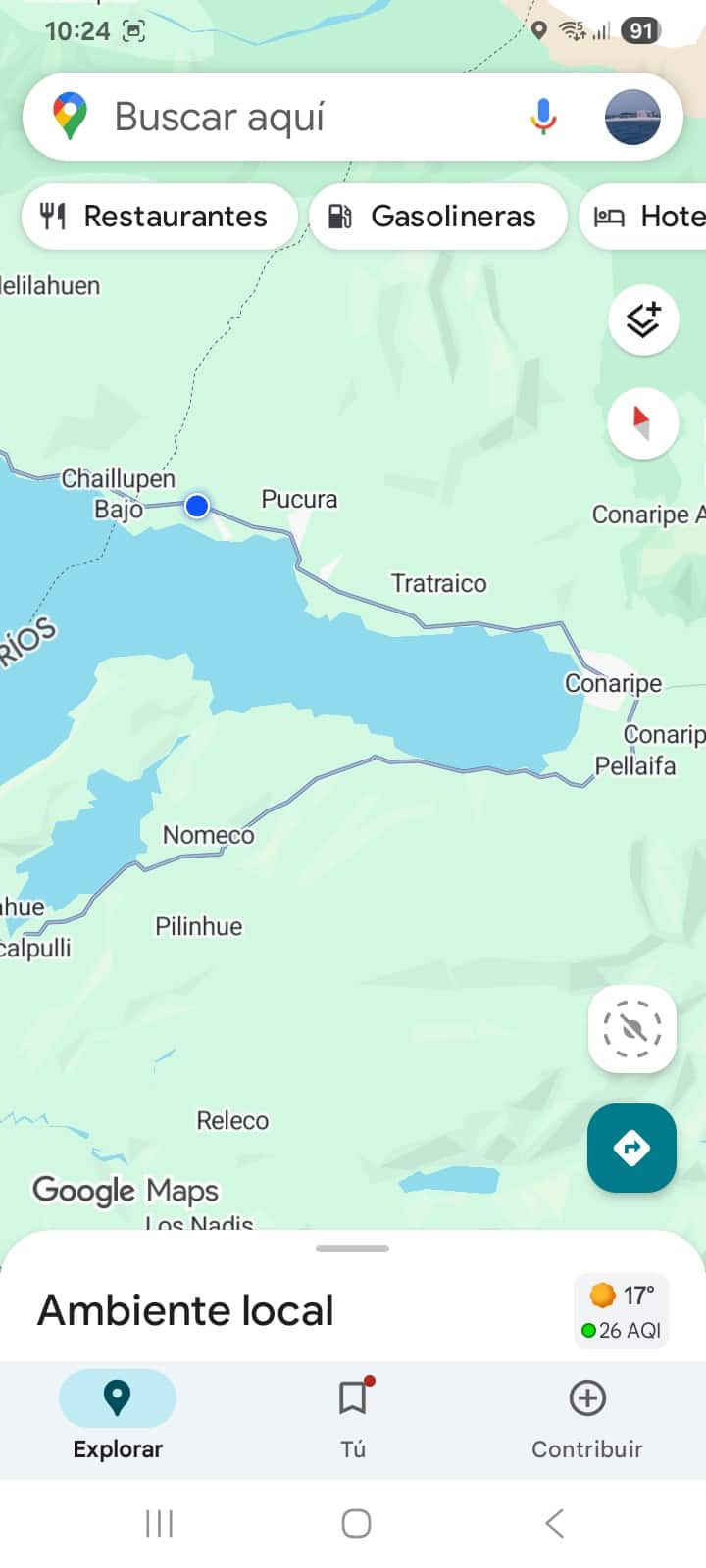Viewport: 706px width, 1568px height.
Task: Tap the Conaripe place label on map
Action: click(x=613, y=683)
